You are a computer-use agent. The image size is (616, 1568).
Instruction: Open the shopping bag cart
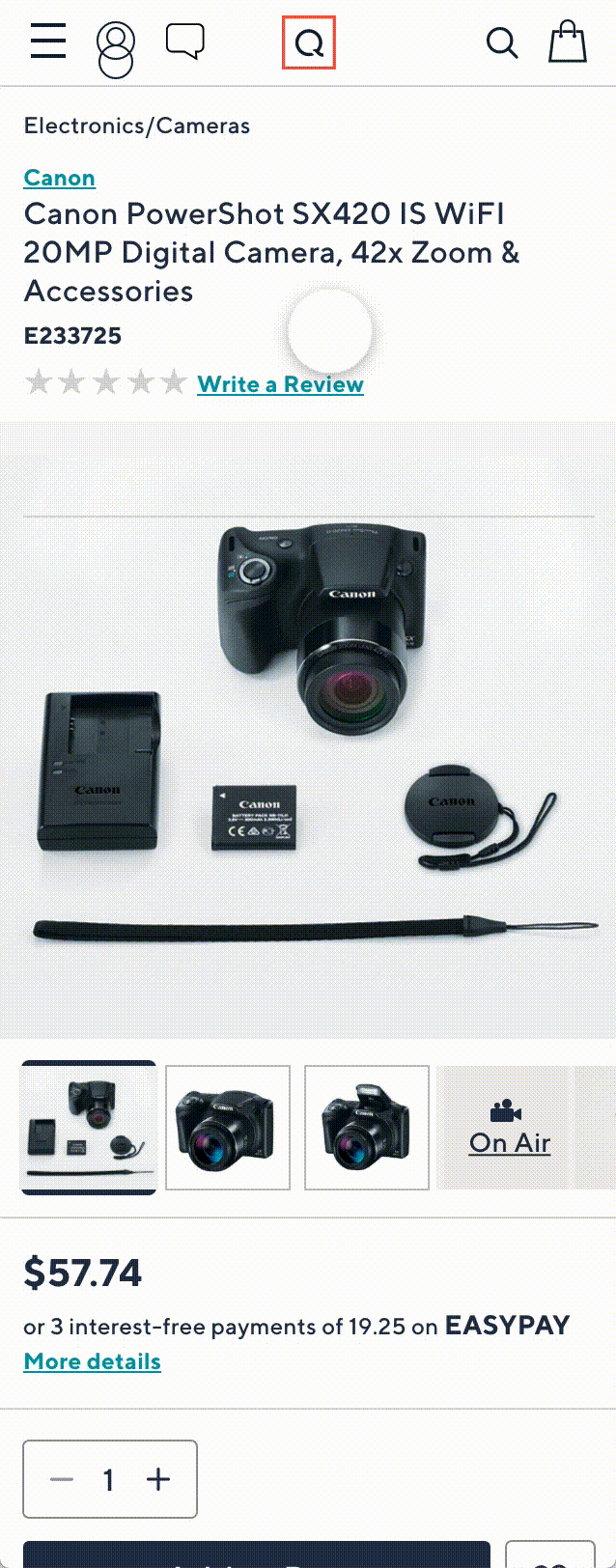(568, 42)
